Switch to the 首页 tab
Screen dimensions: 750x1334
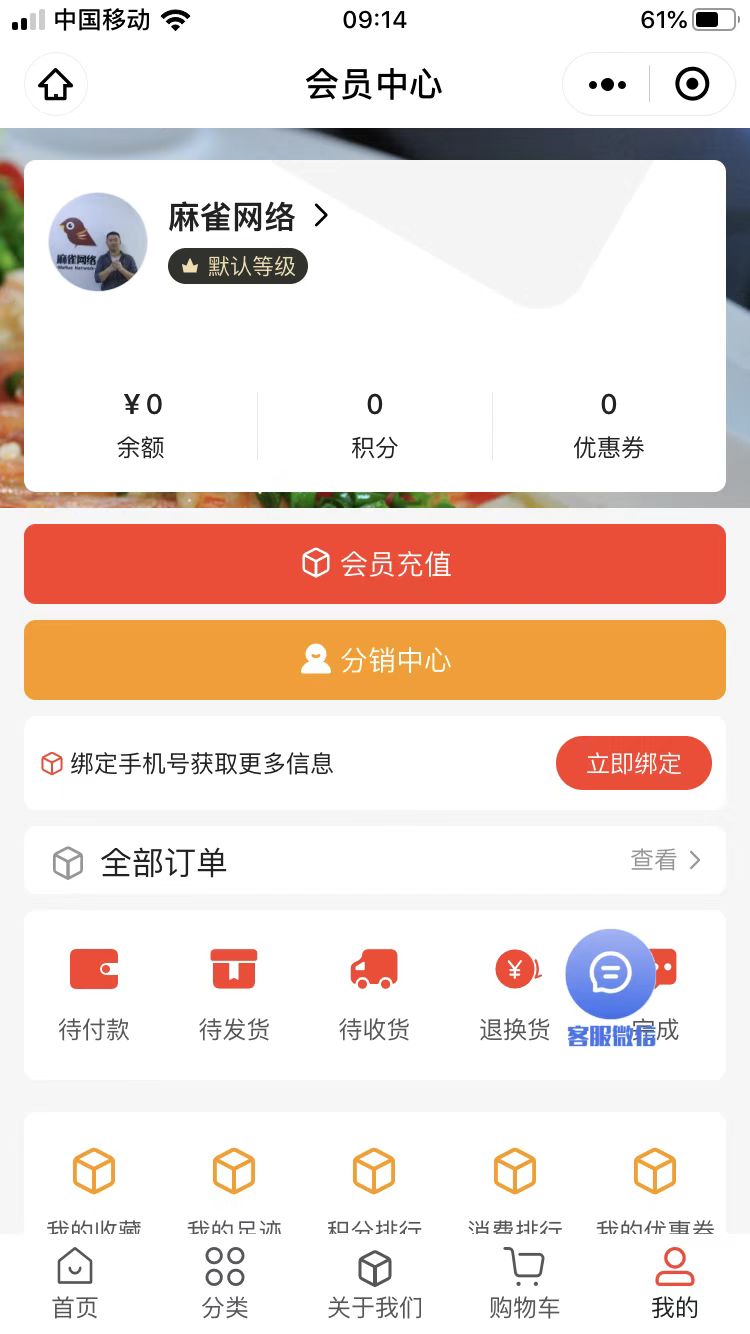75,1283
